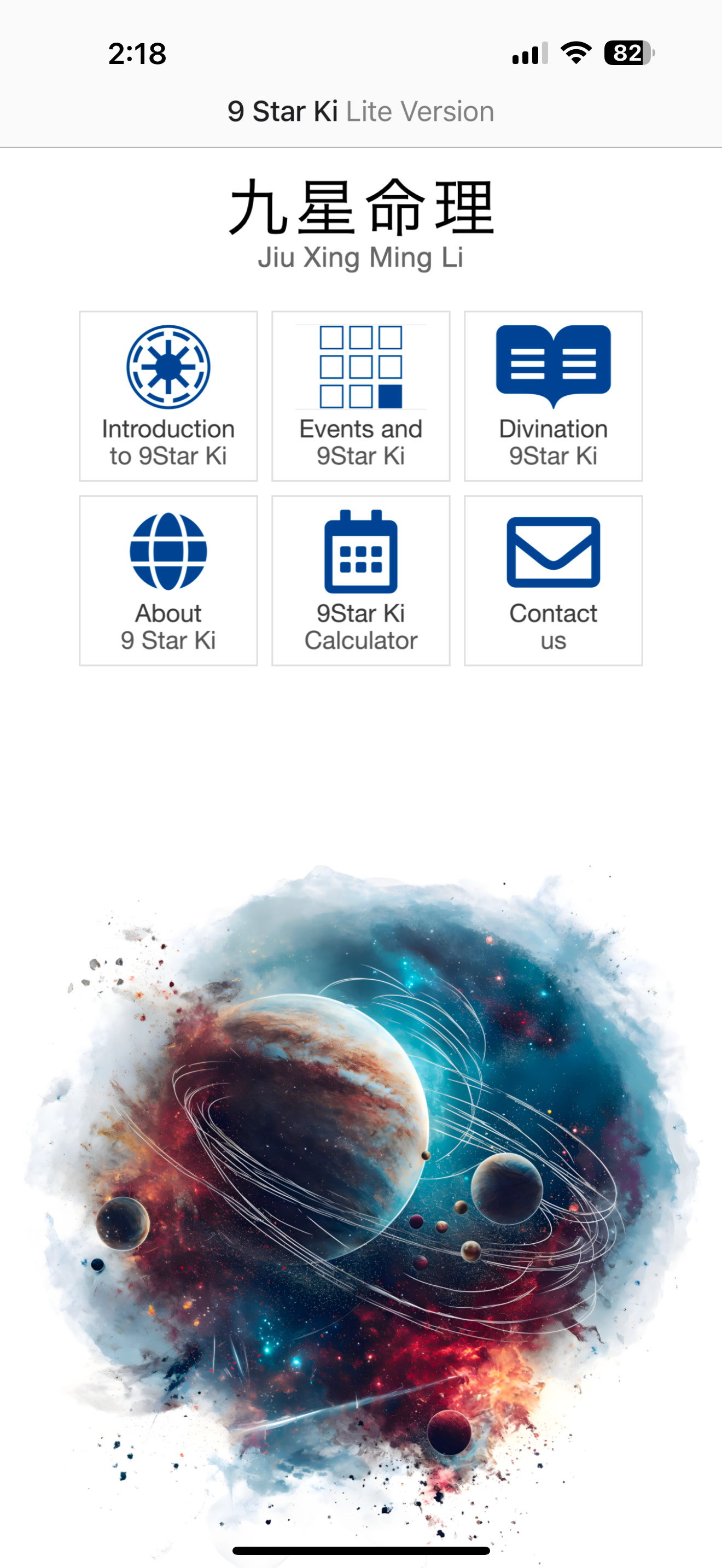
Task: Open the Divination 9Star Ki tile
Action: click(553, 396)
